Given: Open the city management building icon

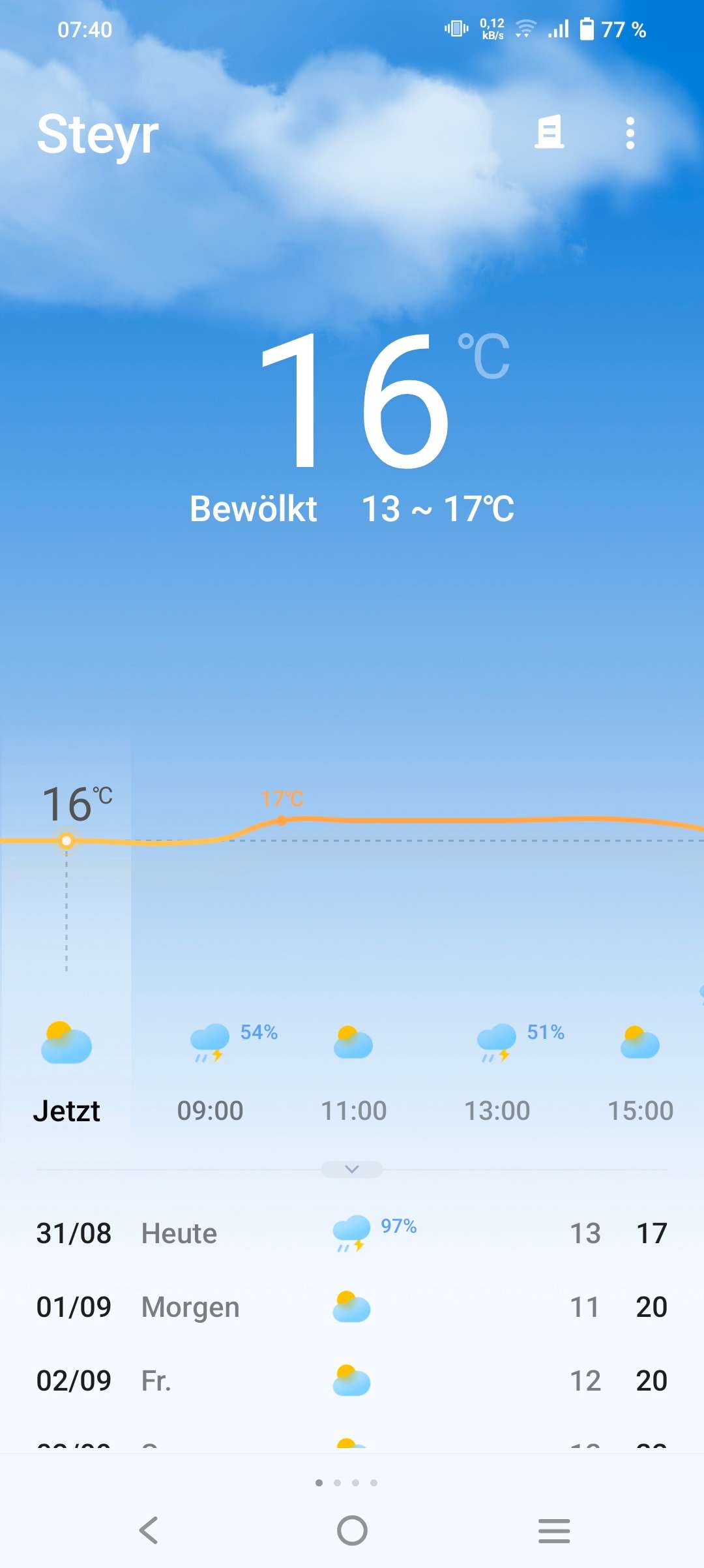Looking at the screenshot, I should click(549, 133).
